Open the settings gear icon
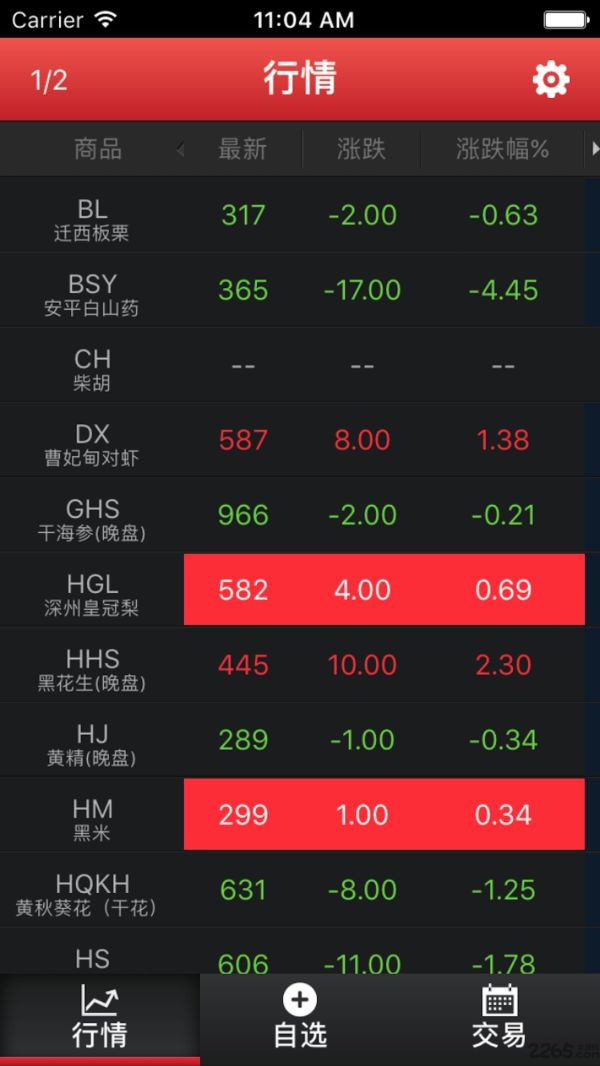Screen dimensions: 600x1066 point(550,80)
